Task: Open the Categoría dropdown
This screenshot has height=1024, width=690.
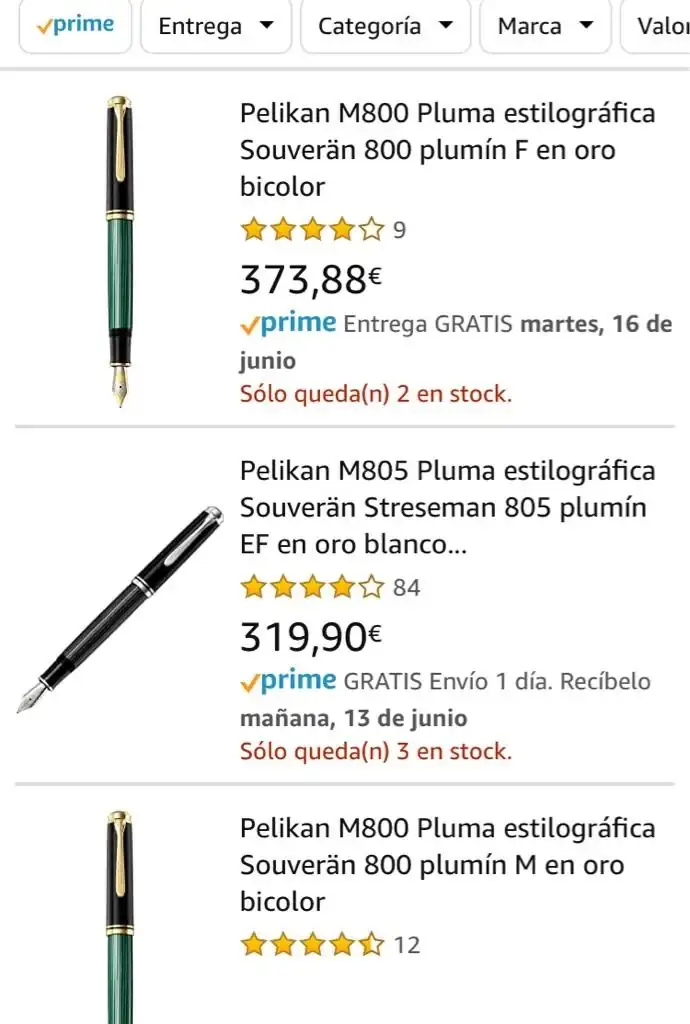Action: pyautogui.click(x=385, y=26)
